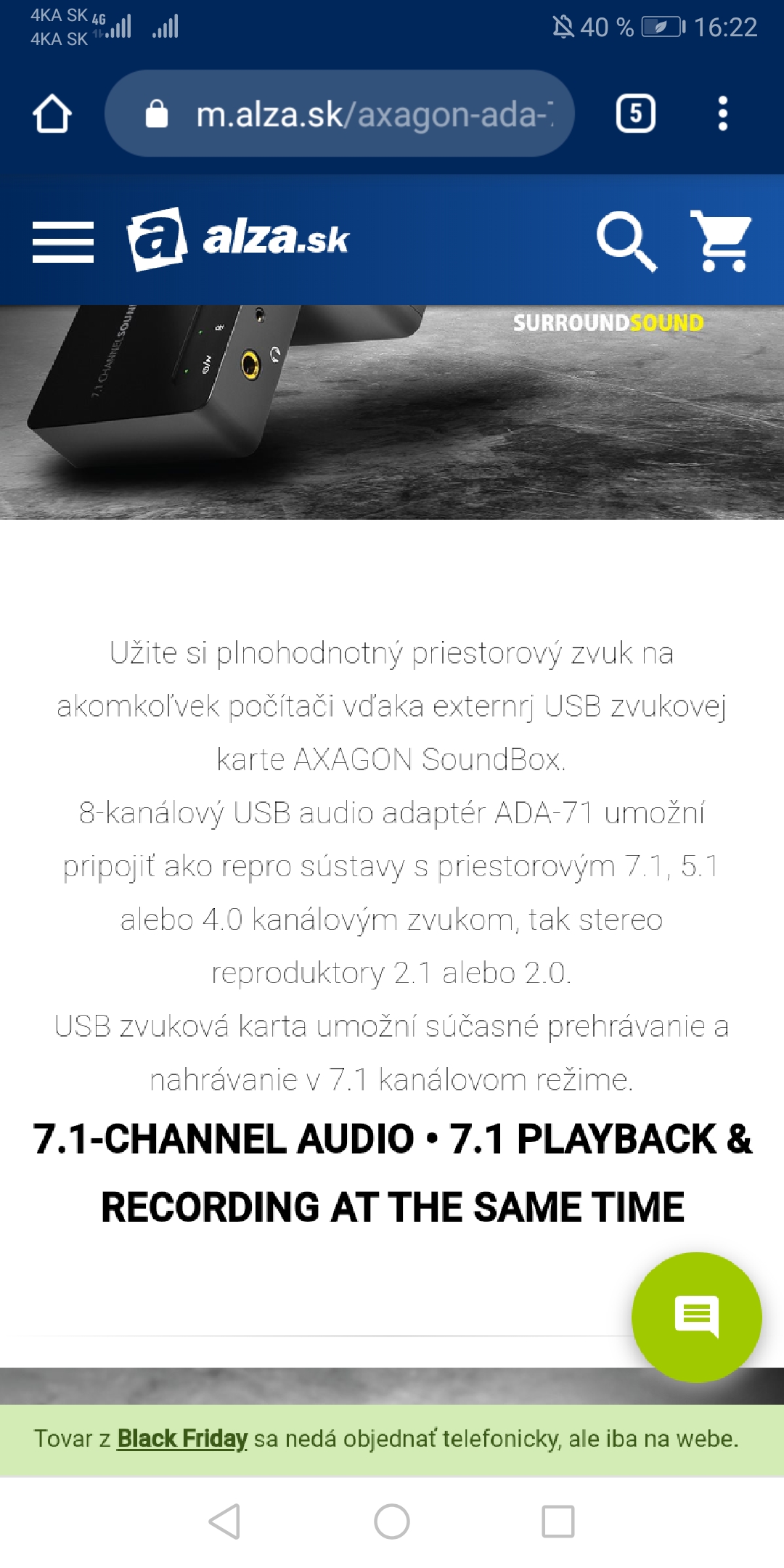
Task: Go back with the system back button
Action: click(224, 1522)
